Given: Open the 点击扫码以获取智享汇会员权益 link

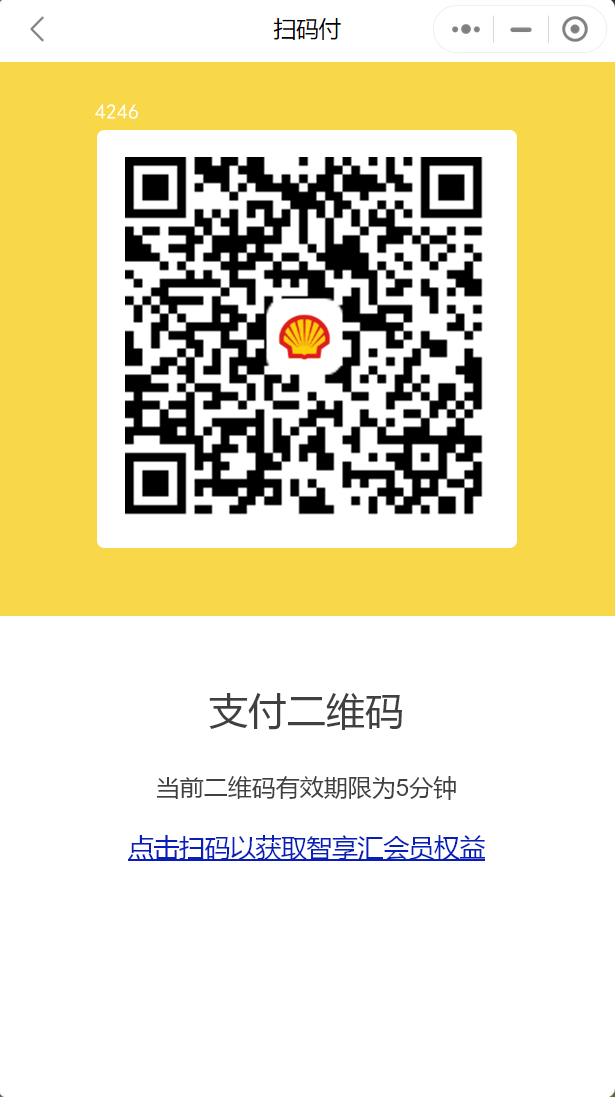Looking at the screenshot, I should (x=306, y=848).
